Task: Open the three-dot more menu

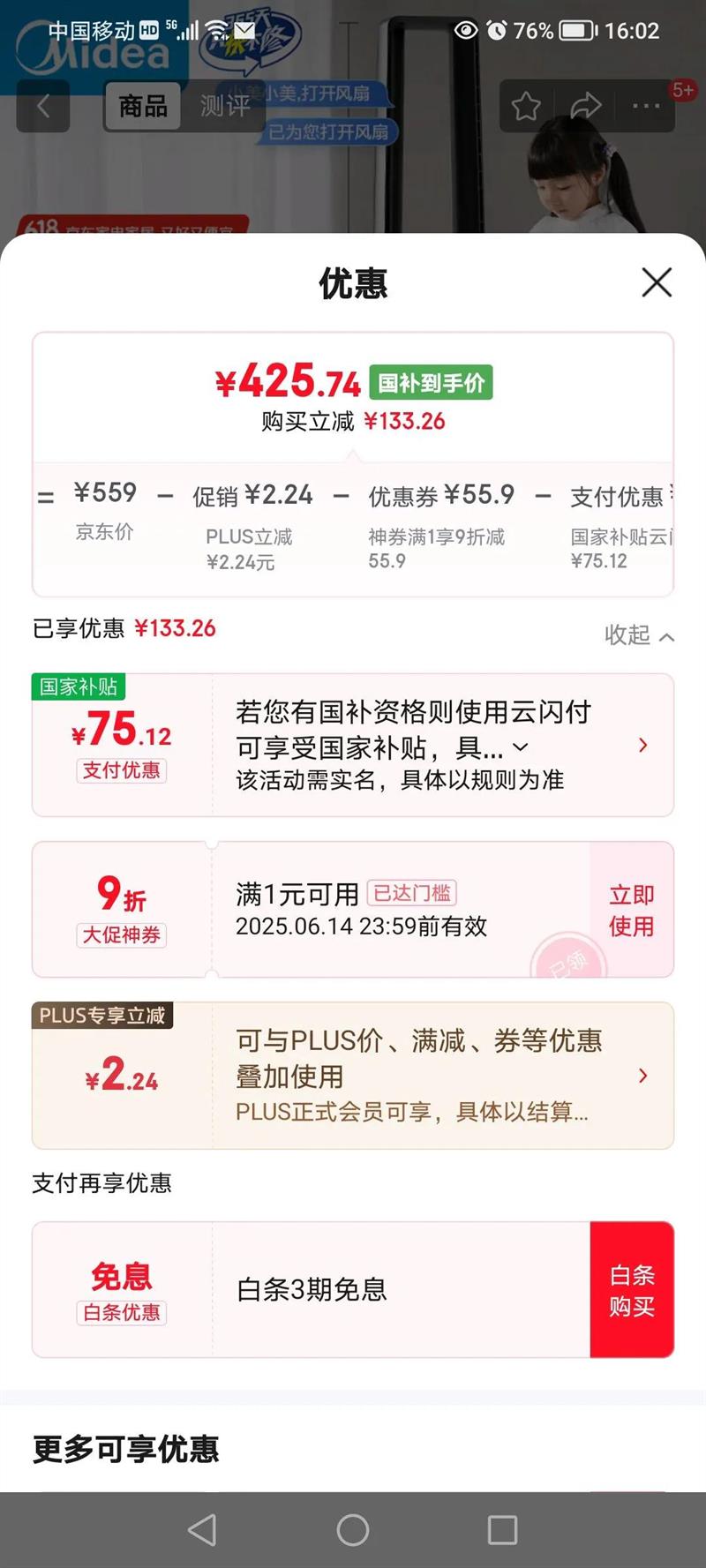Action: click(x=646, y=106)
